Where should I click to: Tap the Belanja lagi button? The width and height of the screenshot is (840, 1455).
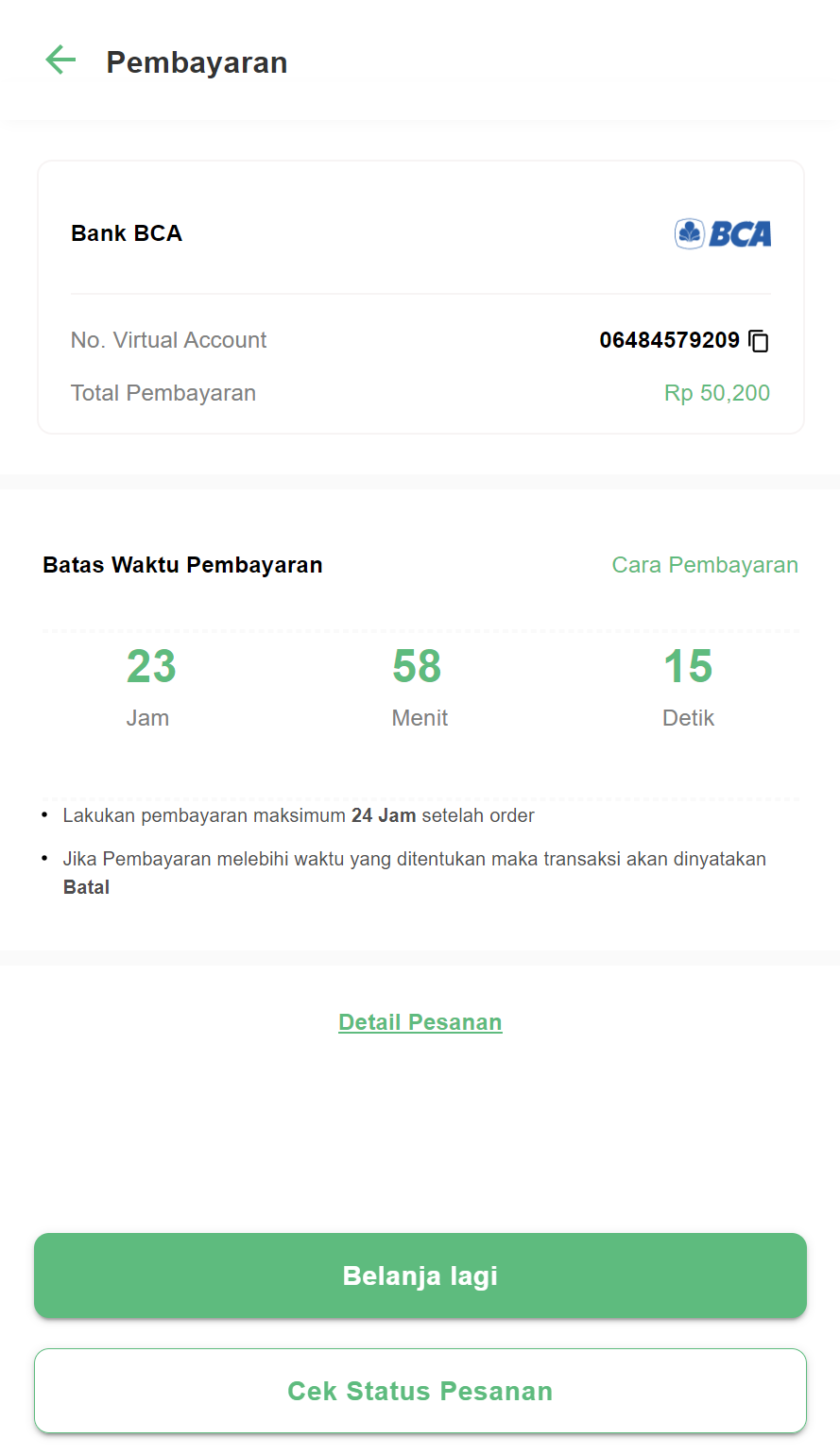point(420,1275)
